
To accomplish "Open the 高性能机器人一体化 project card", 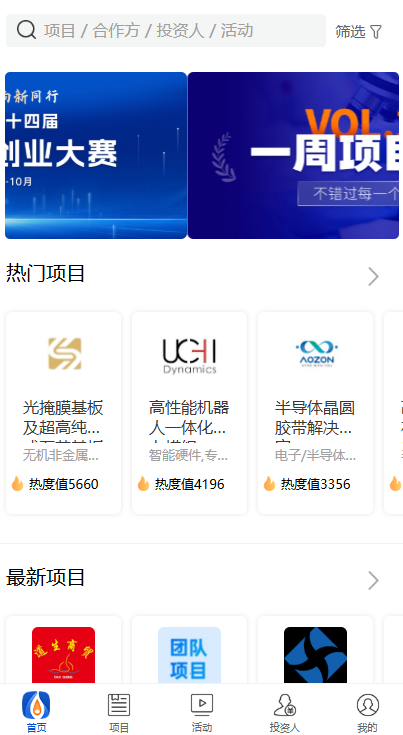I will pos(189,413).
